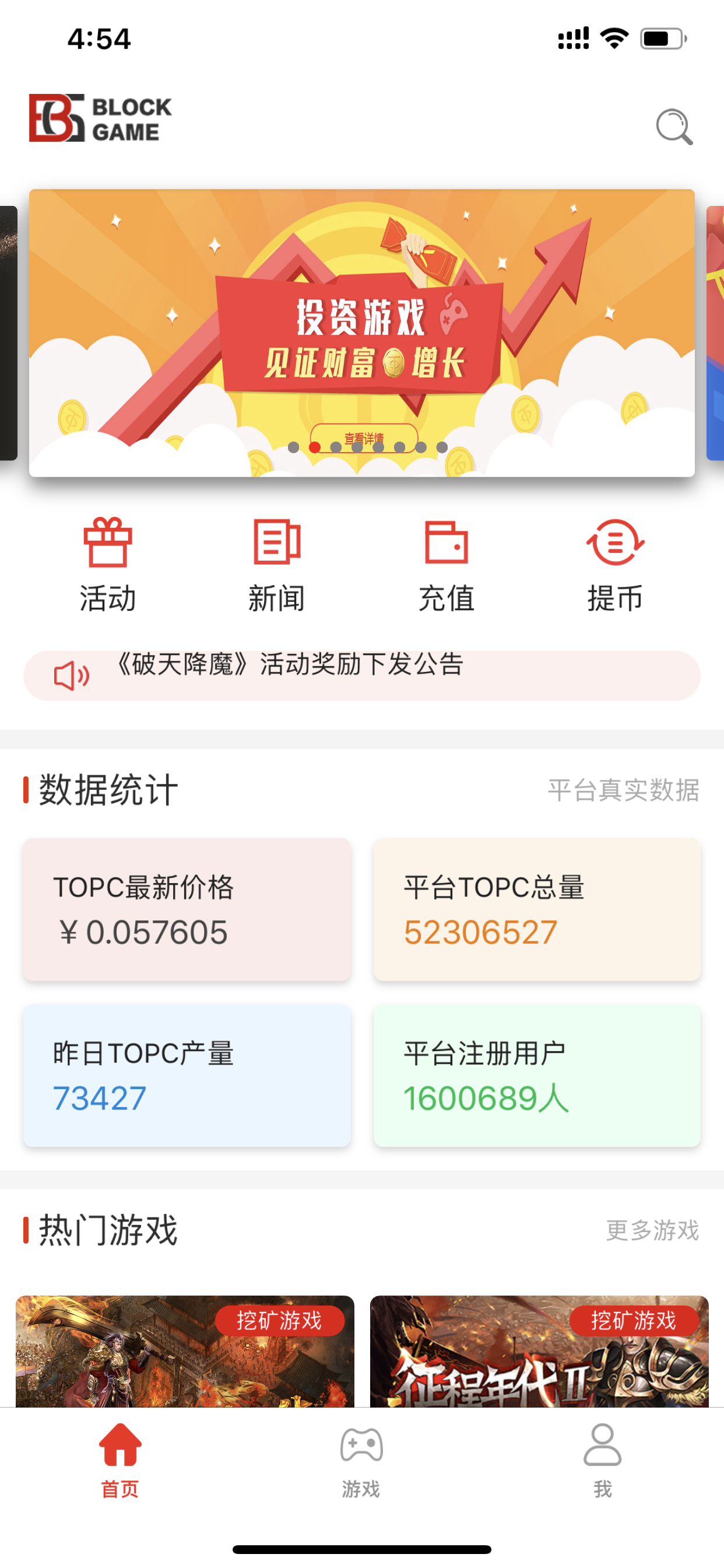The image size is (724, 1568).
Task: Open the search magnifier icon
Action: pos(673,127)
